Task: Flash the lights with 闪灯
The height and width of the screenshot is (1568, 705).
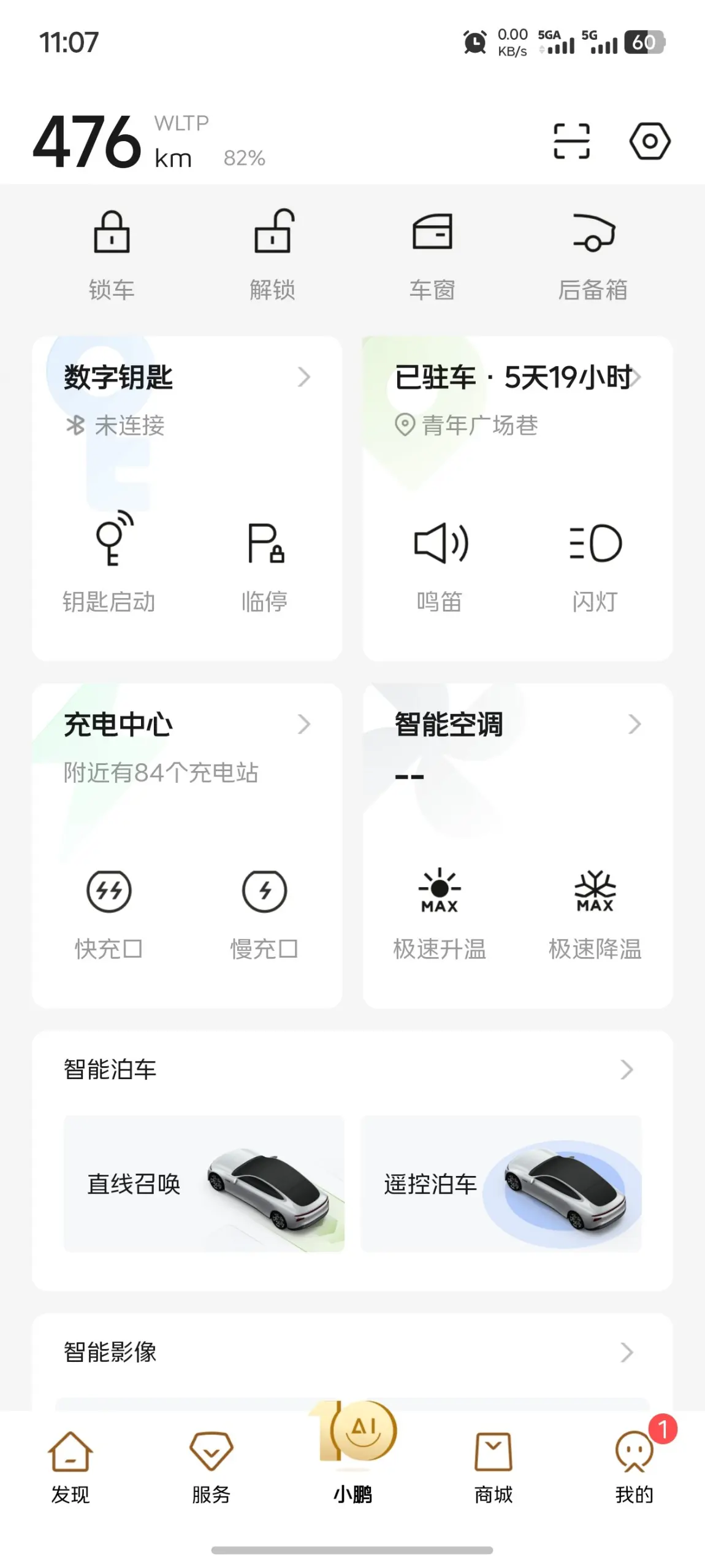Action: pyautogui.click(x=595, y=561)
